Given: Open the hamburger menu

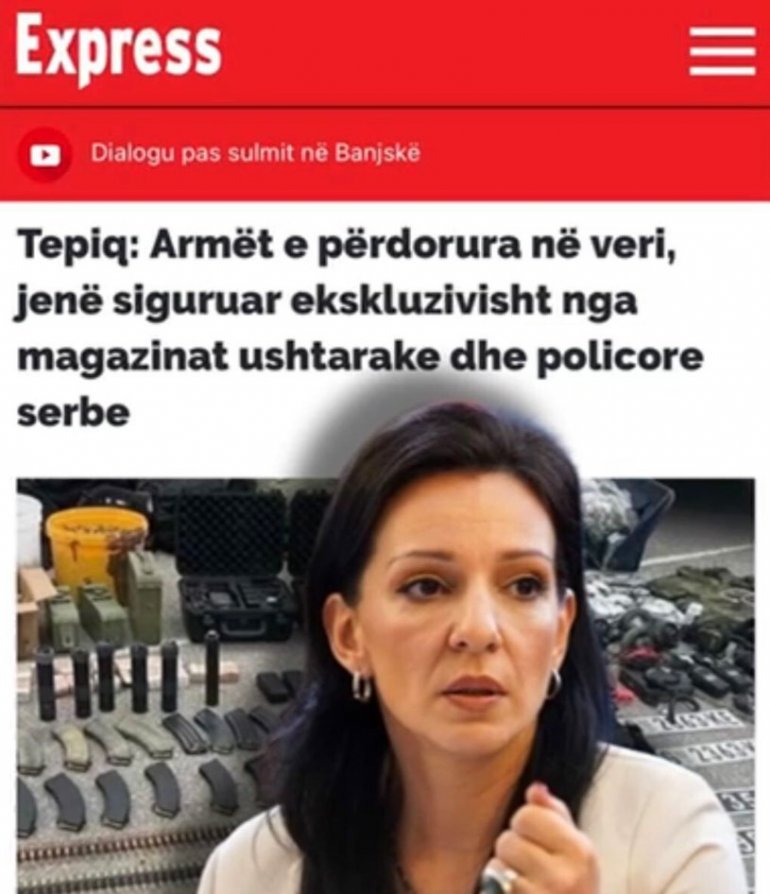Looking at the screenshot, I should tap(722, 50).
